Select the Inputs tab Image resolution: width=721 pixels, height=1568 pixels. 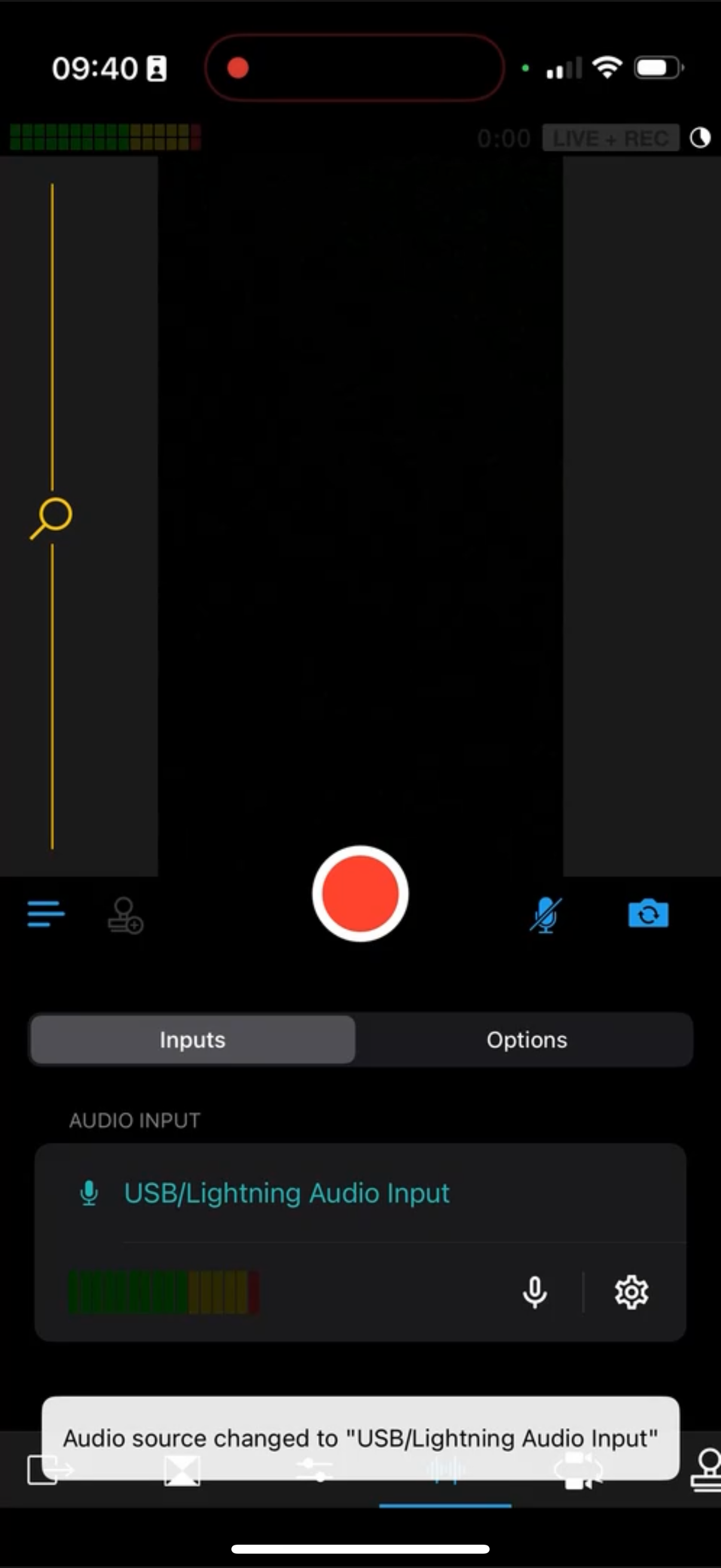[193, 1039]
